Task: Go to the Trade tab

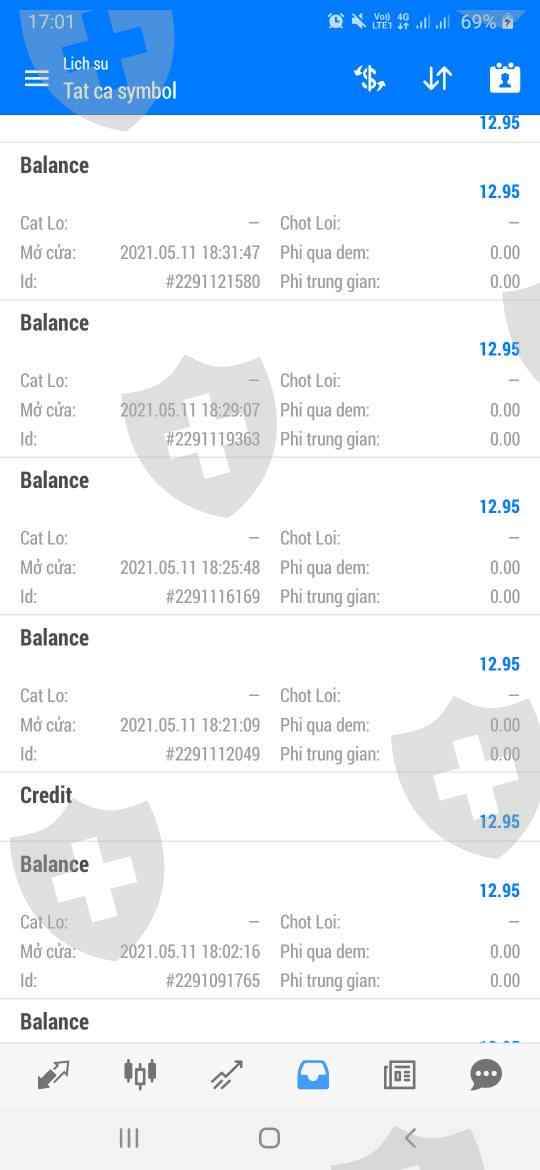Action: [227, 1075]
